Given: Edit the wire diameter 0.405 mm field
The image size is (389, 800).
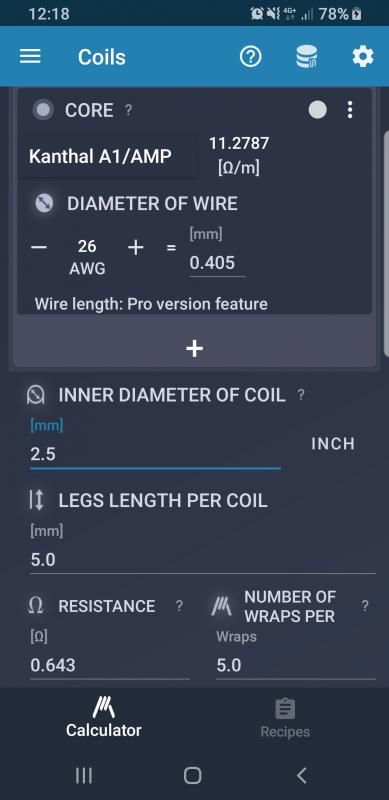Looking at the screenshot, I should click(217, 263).
